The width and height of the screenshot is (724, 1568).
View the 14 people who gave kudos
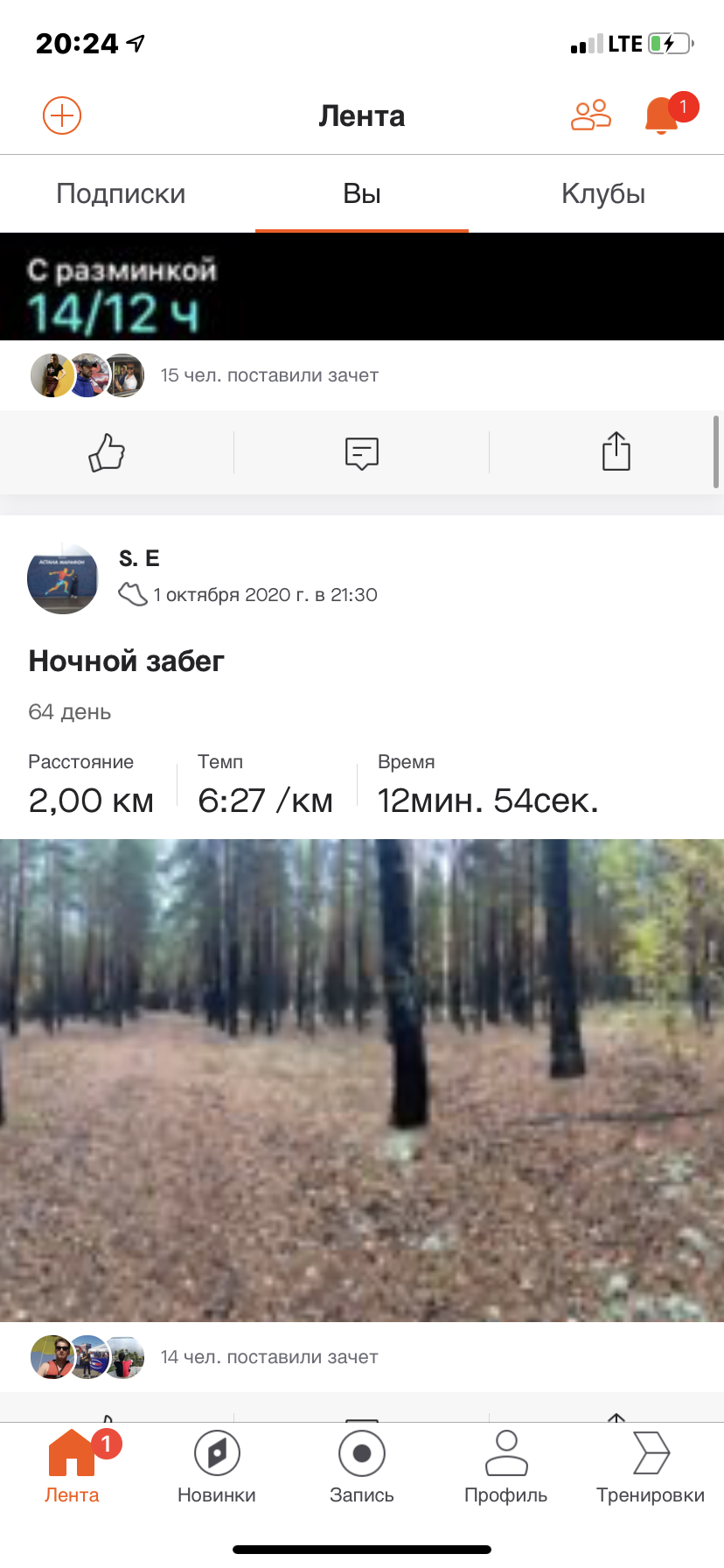[x=269, y=1357]
